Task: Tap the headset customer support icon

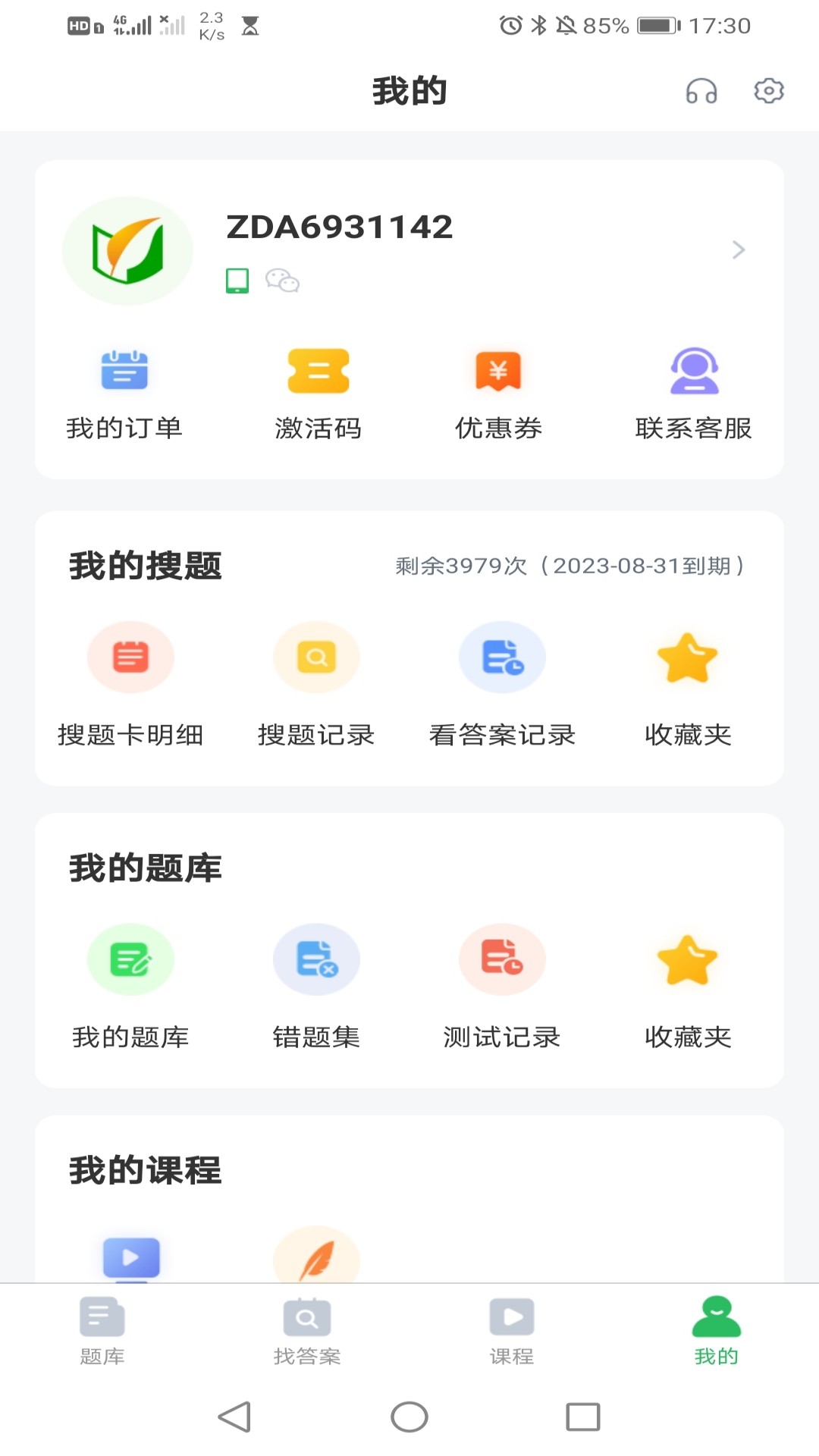Action: point(701,90)
